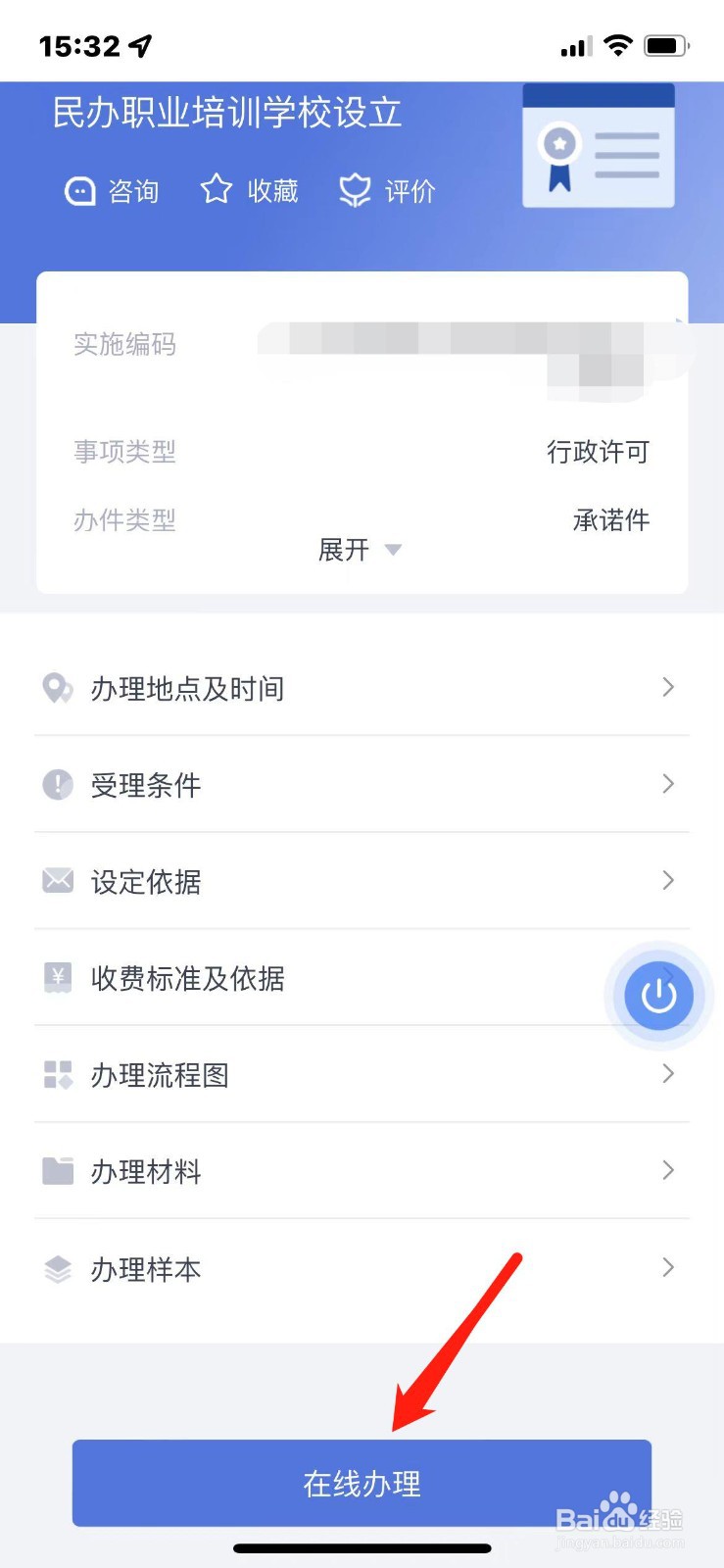Toggle the 收藏 favorite star
The width and height of the screenshot is (724, 1568).
coord(217,189)
